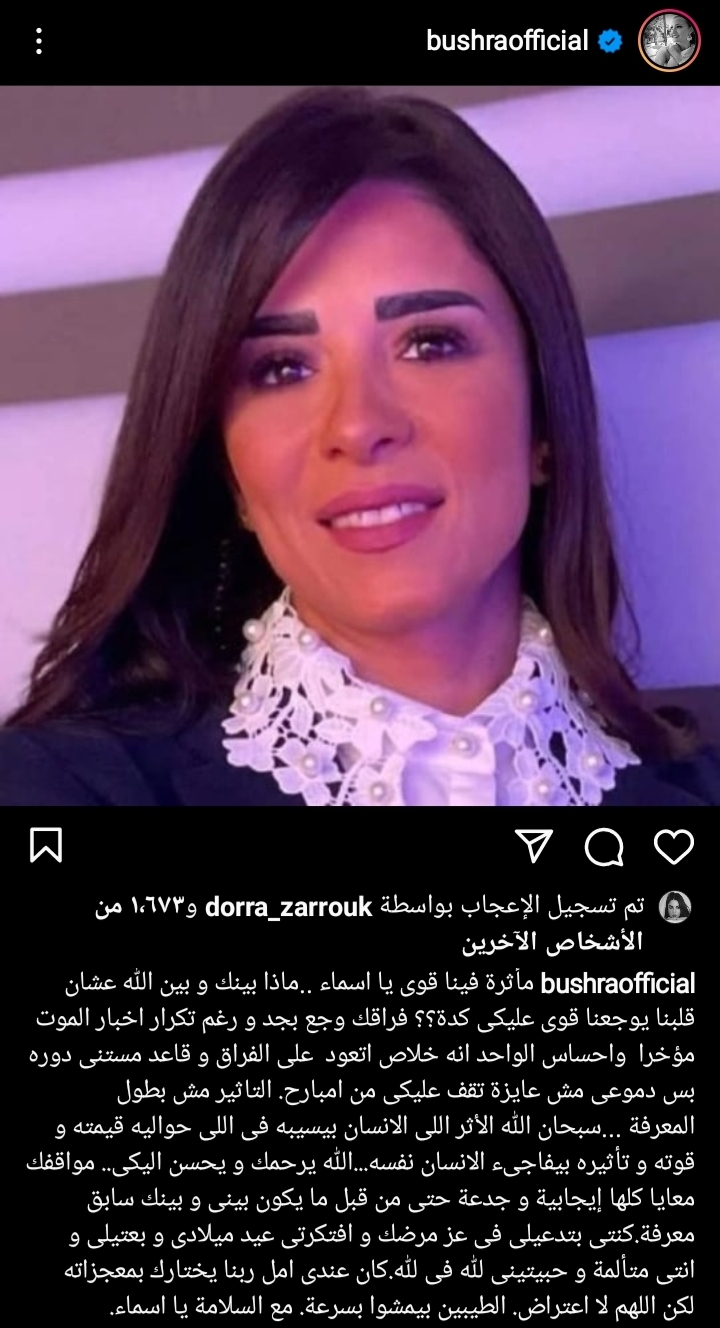The width and height of the screenshot is (720, 1328).
Task: Open the comments on this post
Action: coord(604,847)
